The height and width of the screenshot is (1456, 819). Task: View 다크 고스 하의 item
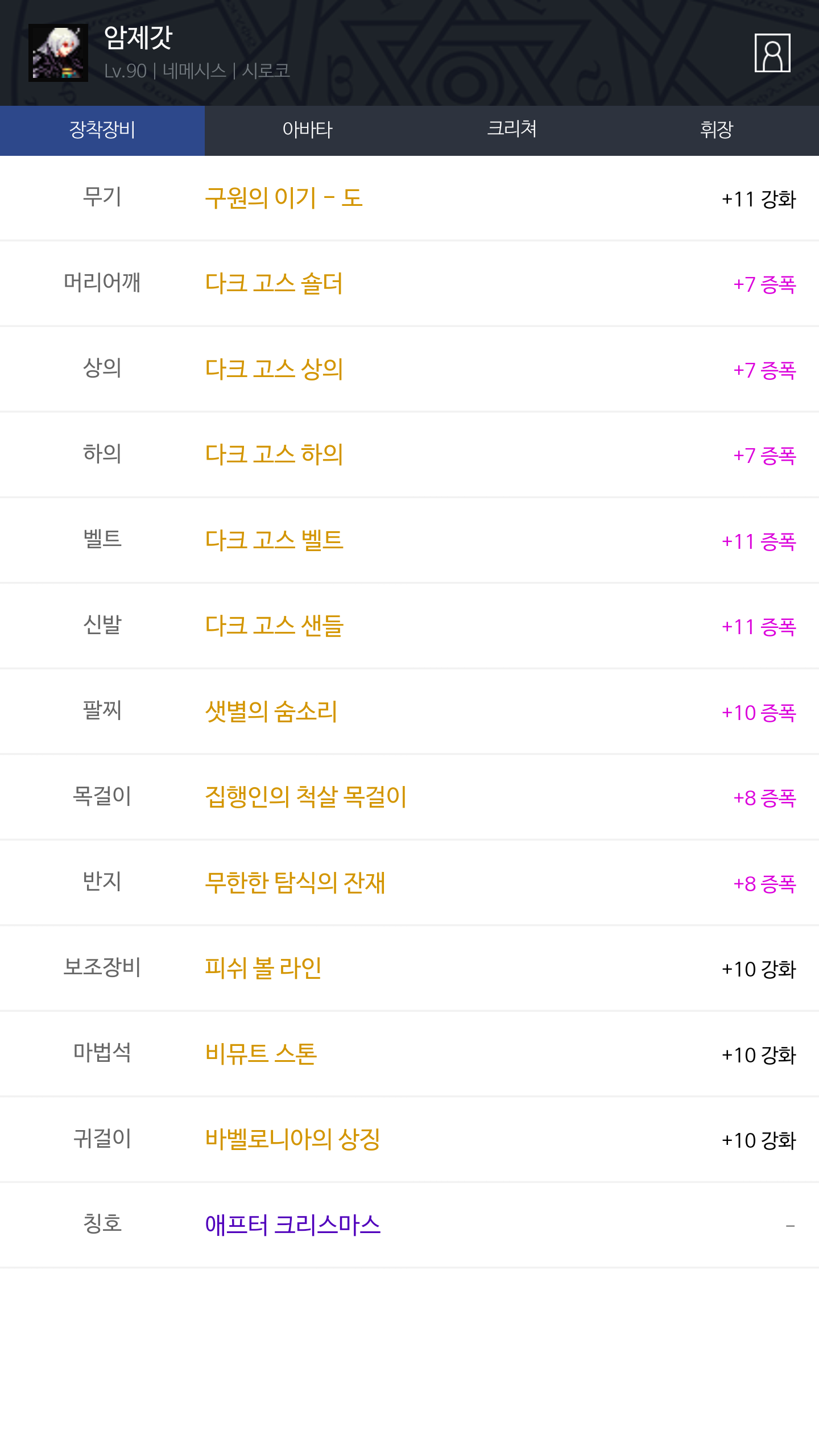point(409,454)
